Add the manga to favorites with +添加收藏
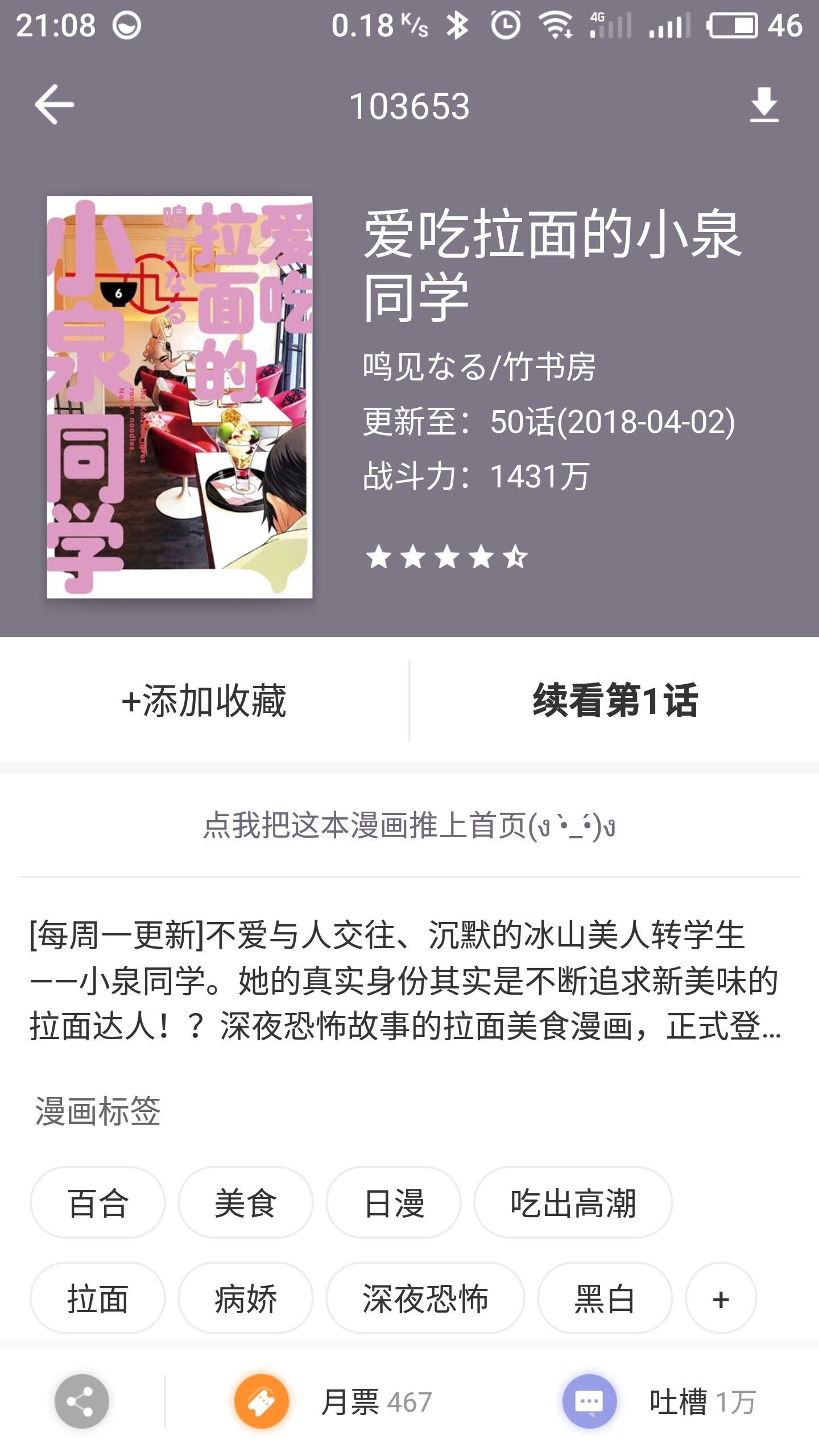 point(204,701)
